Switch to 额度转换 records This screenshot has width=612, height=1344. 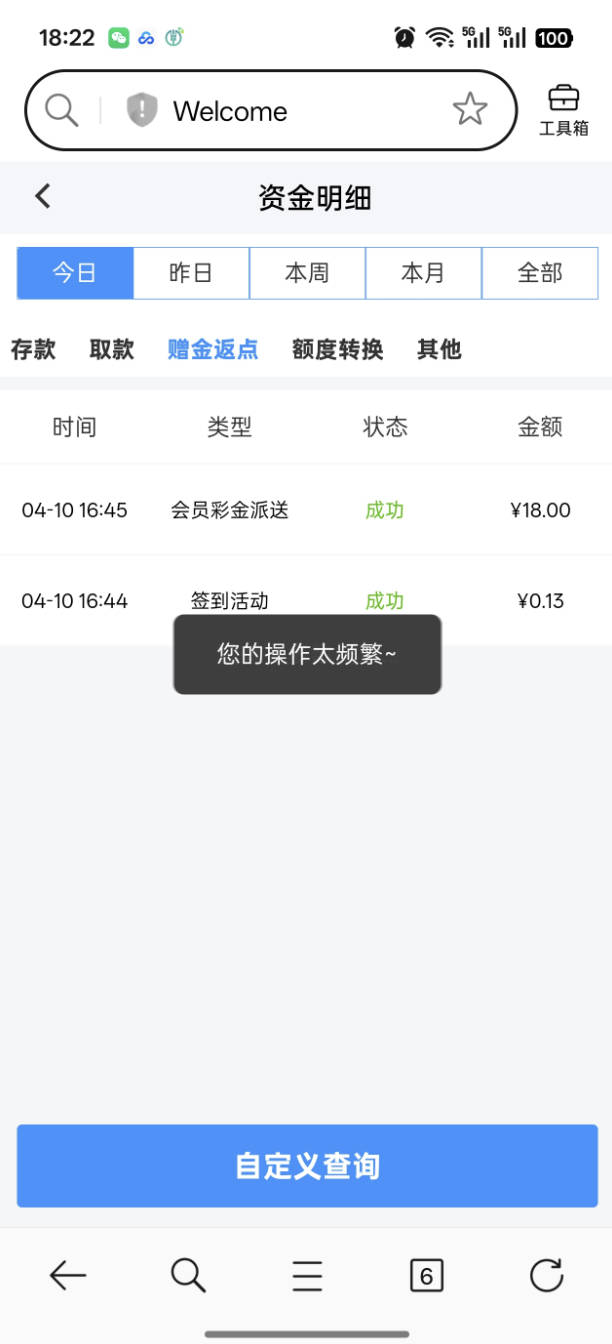click(x=338, y=349)
